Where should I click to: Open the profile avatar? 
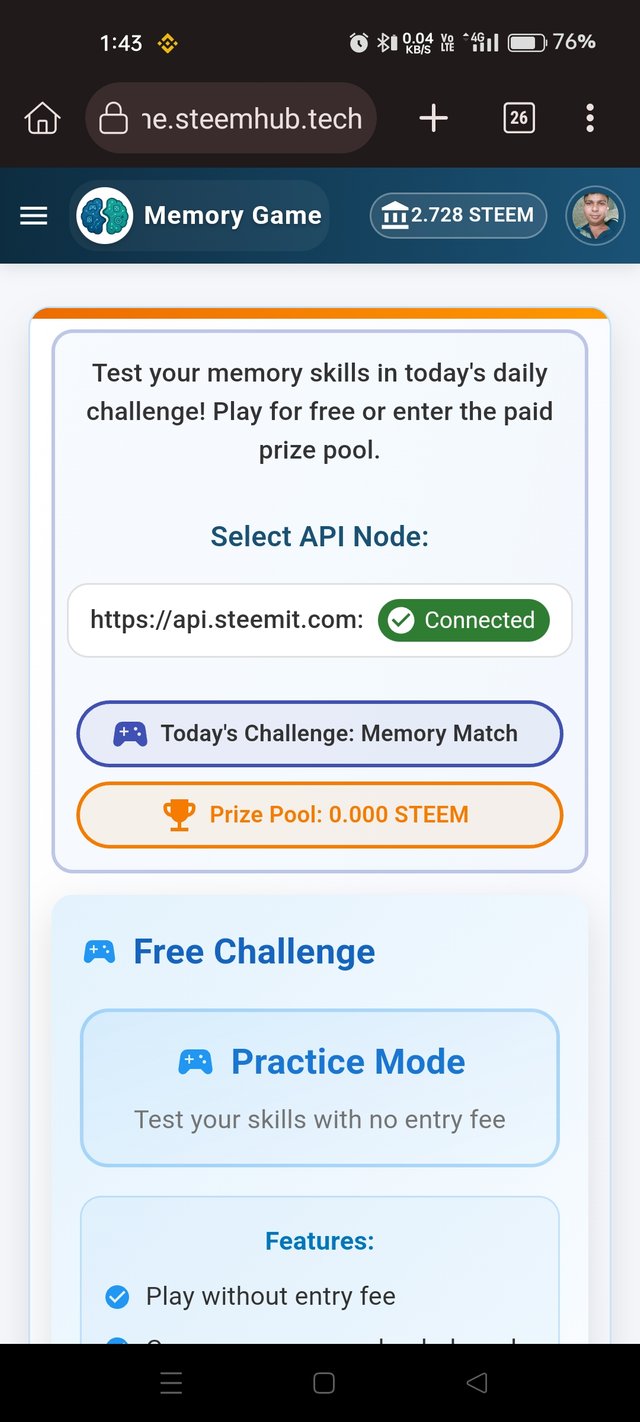tap(595, 216)
